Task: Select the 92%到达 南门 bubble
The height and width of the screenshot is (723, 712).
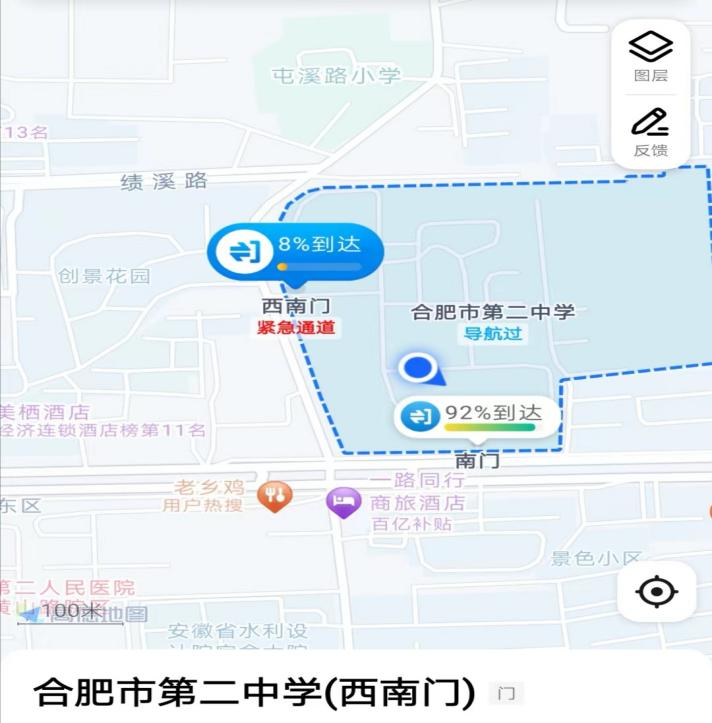Action: click(x=477, y=415)
